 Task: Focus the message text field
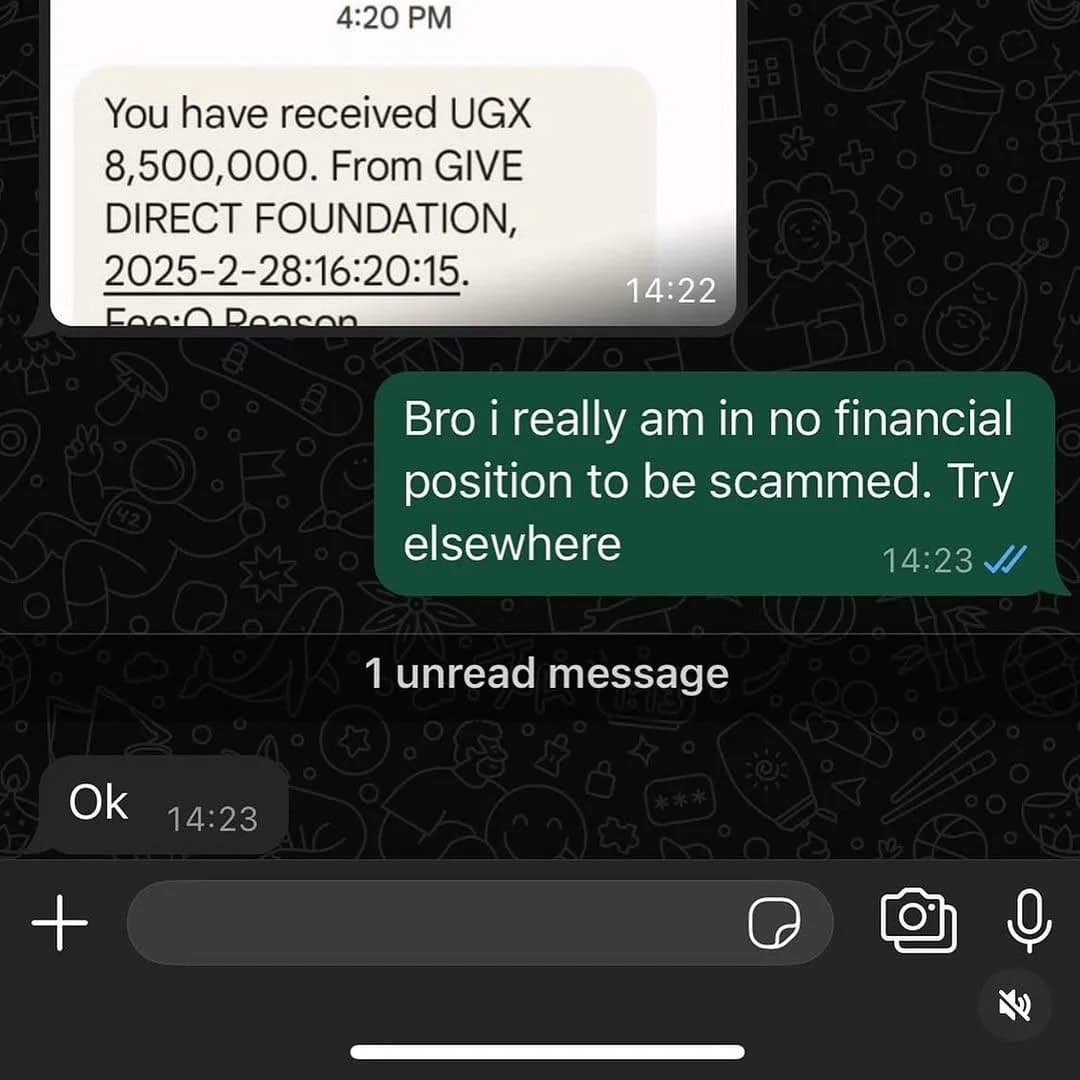pos(430,922)
